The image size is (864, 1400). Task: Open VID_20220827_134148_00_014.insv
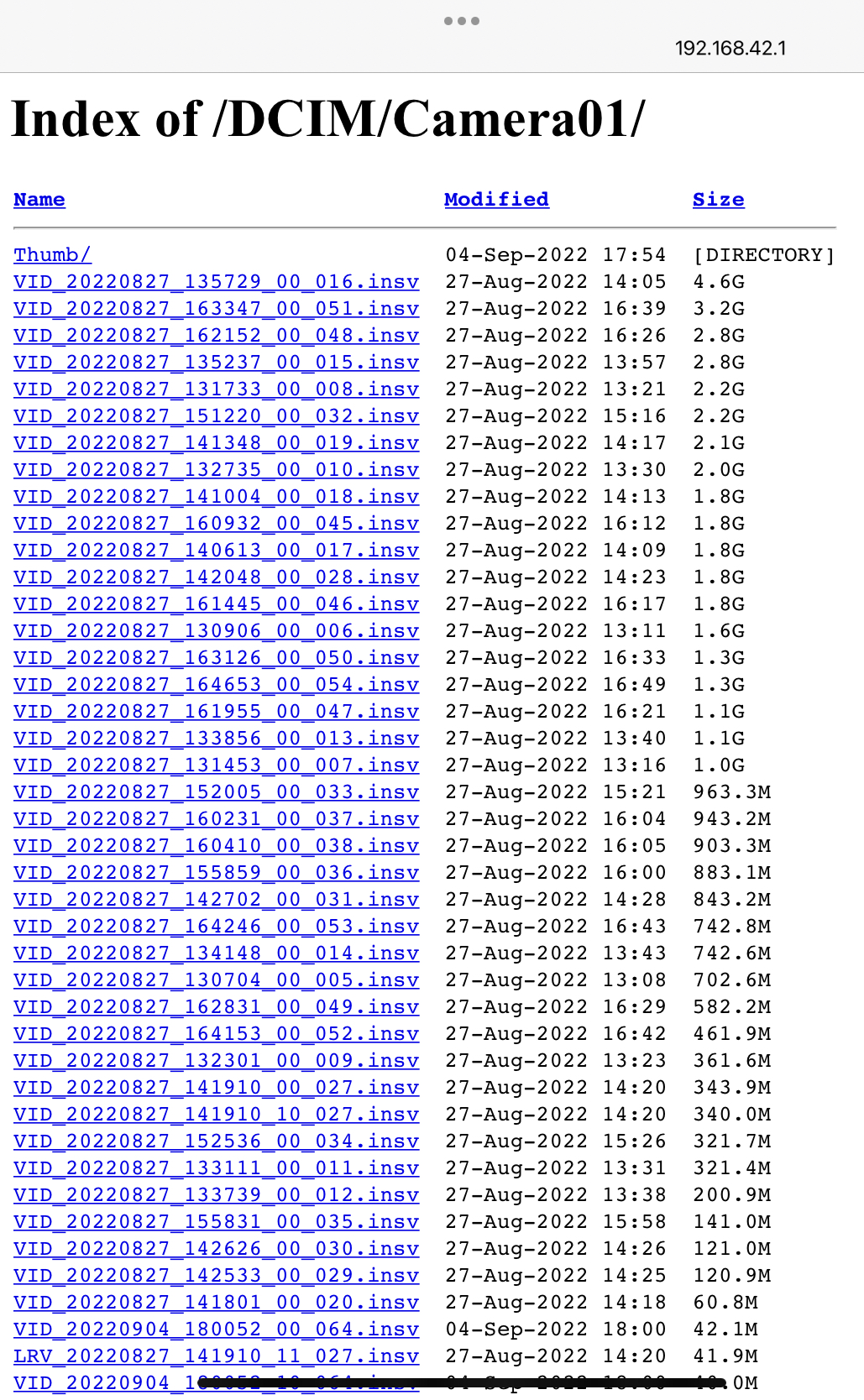(x=216, y=953)
